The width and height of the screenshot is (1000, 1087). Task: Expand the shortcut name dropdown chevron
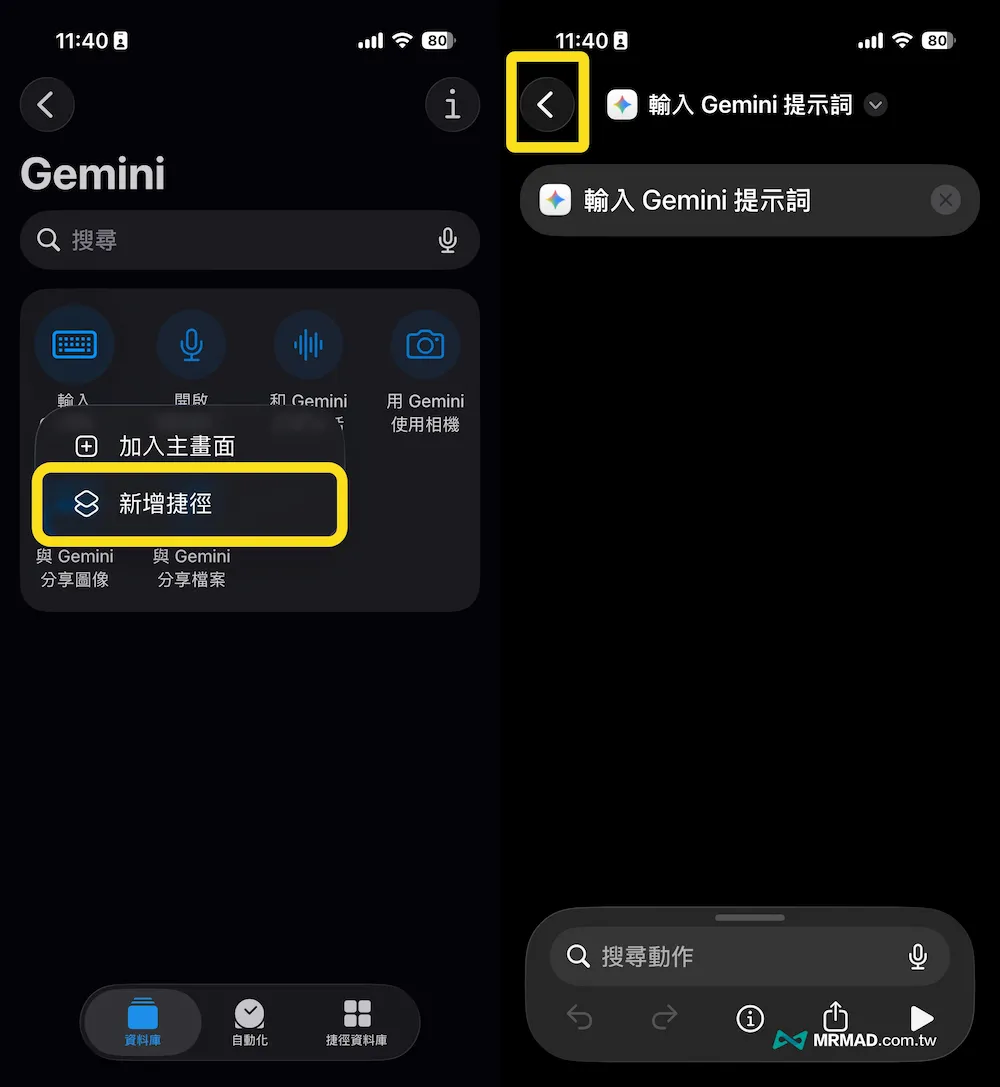[x=876, y=105]
